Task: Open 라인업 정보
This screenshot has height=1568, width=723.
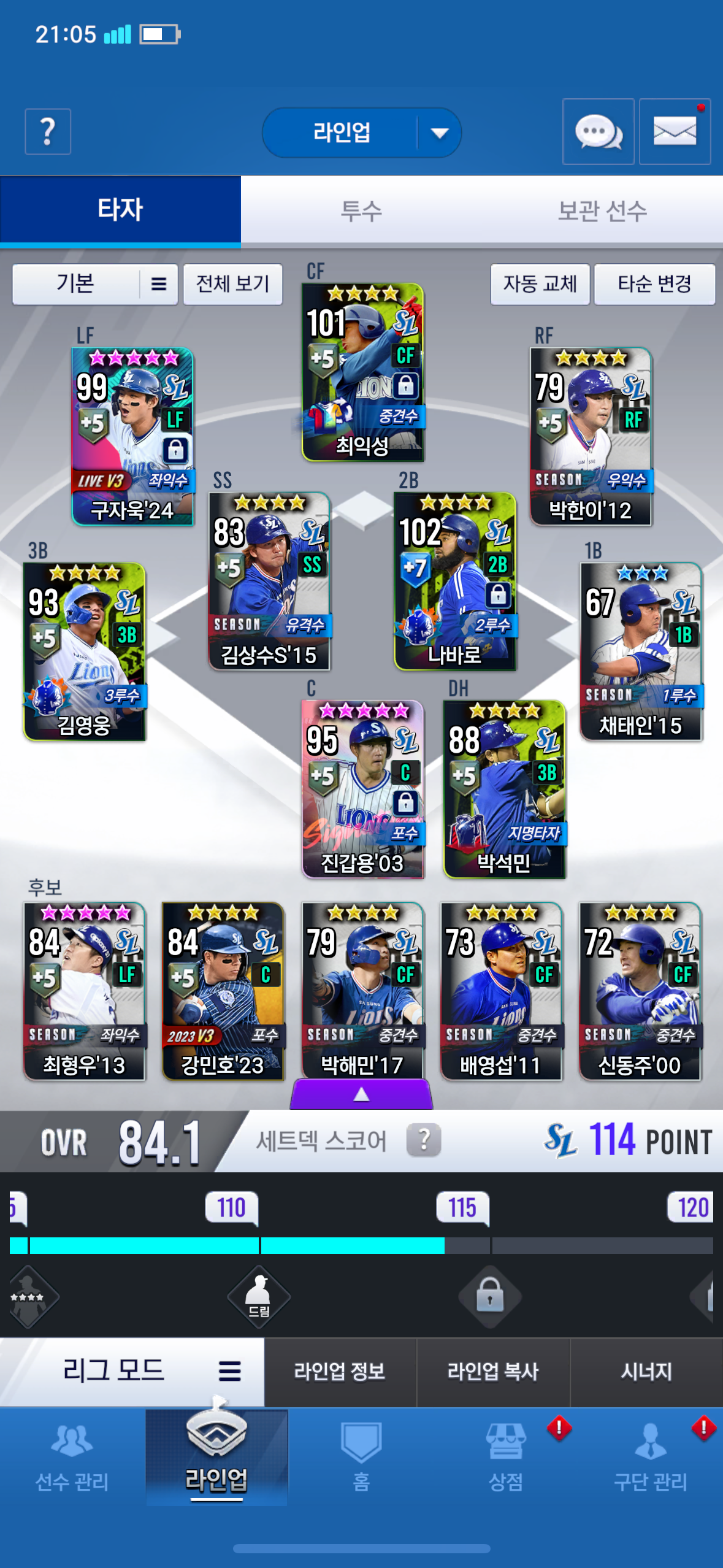Action: tap(340, 1372)
